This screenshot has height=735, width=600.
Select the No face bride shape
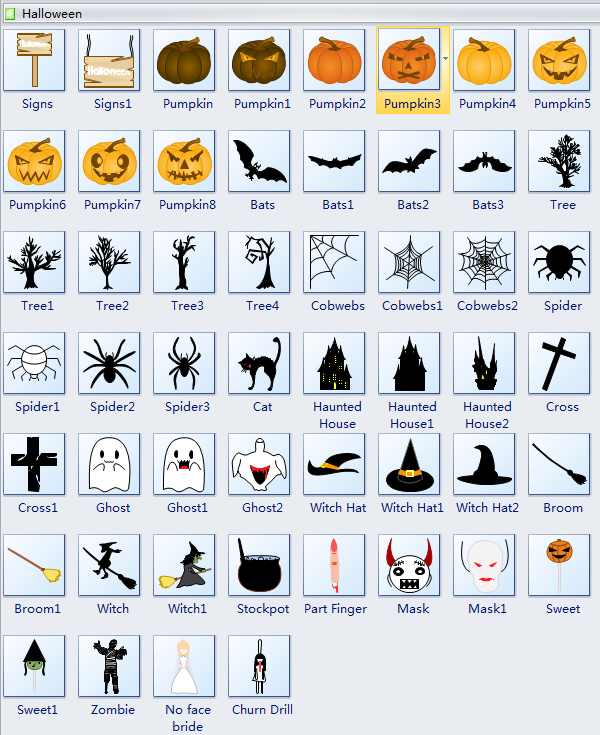(184, 666)
